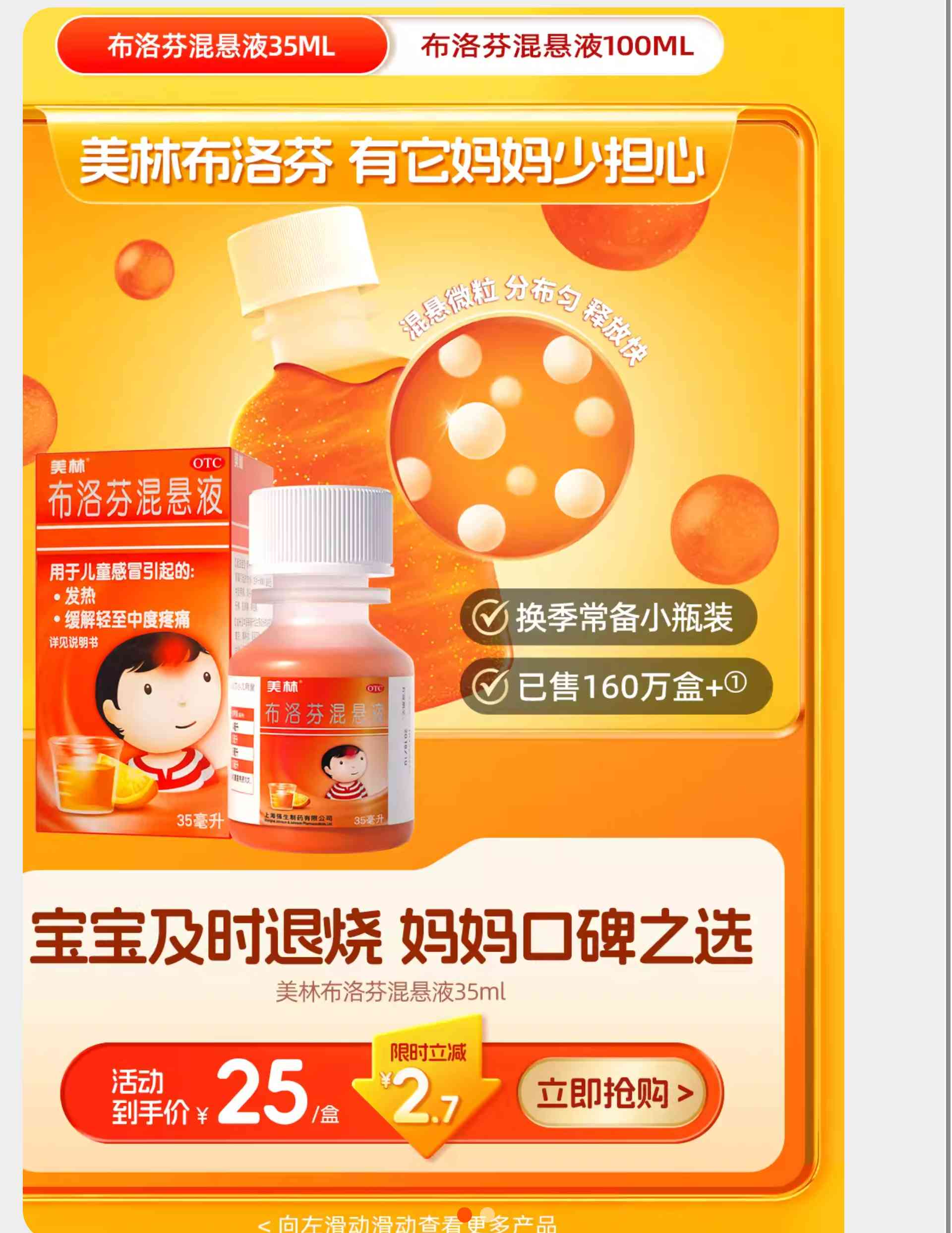Switch to the 布洛芬混悬液100ML tab
The image size is (952, 1233).
pos(556,46)
